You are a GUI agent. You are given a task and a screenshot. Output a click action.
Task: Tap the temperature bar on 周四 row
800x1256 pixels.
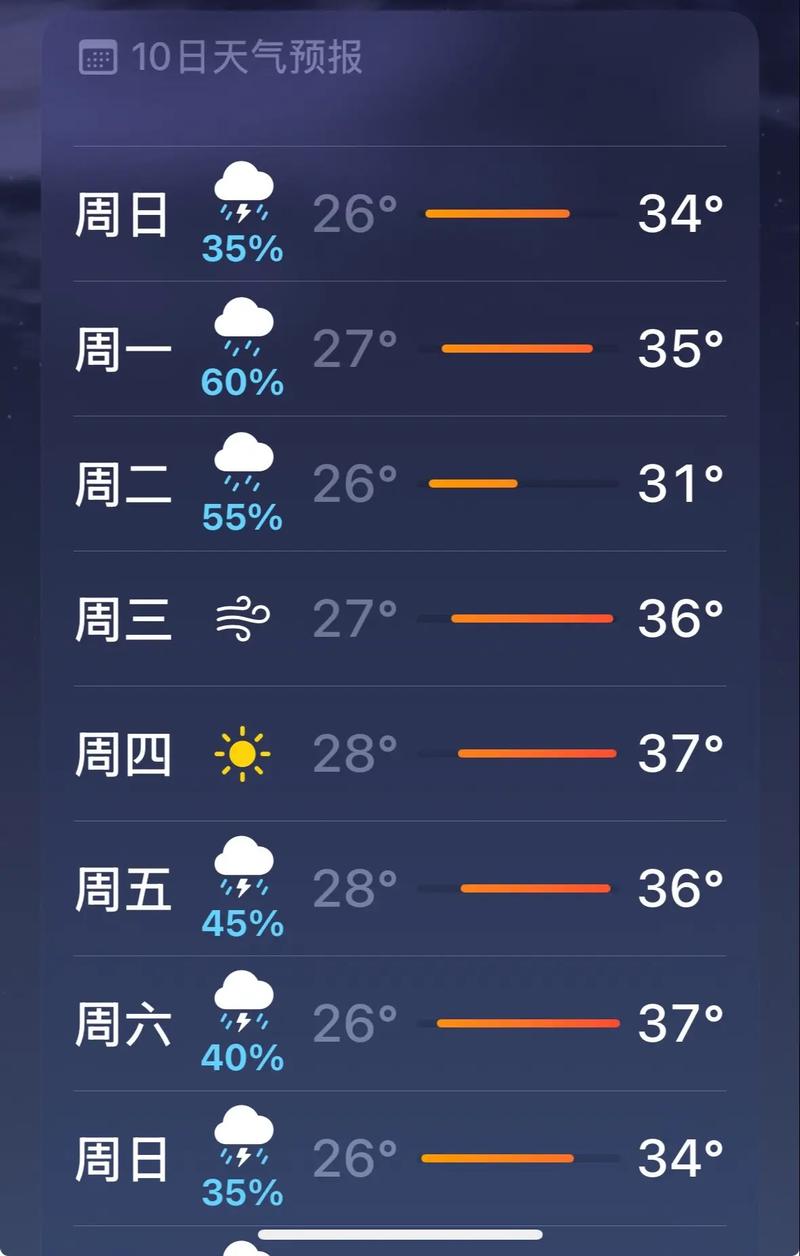point(537,752)
